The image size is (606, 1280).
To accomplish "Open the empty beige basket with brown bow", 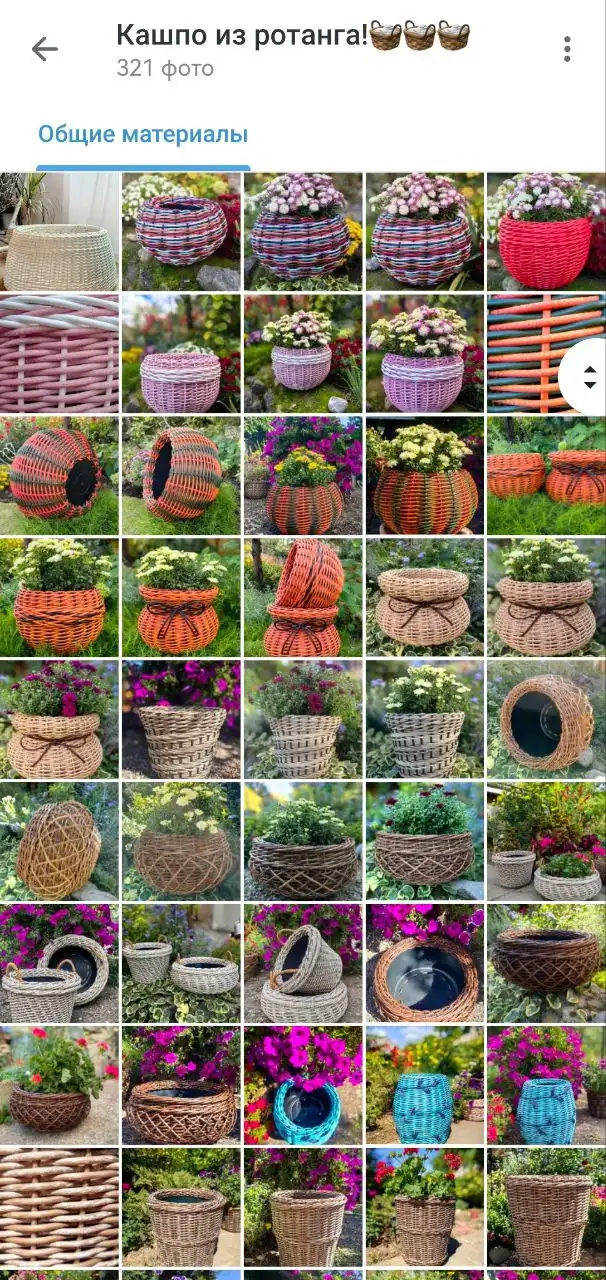I will [x=424, y=598].
